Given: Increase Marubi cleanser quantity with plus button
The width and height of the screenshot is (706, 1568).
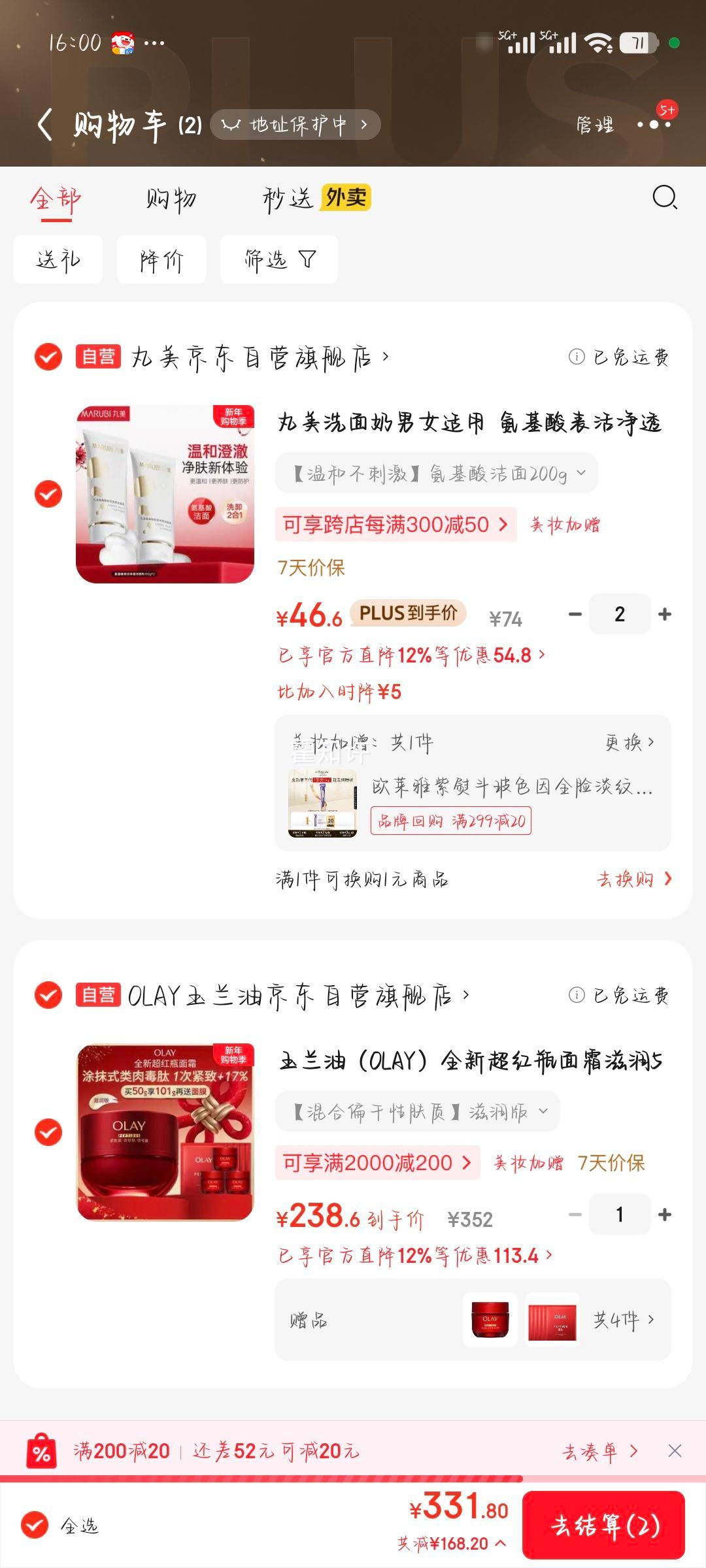Looking at the screenshot, I should click(666, 613).
